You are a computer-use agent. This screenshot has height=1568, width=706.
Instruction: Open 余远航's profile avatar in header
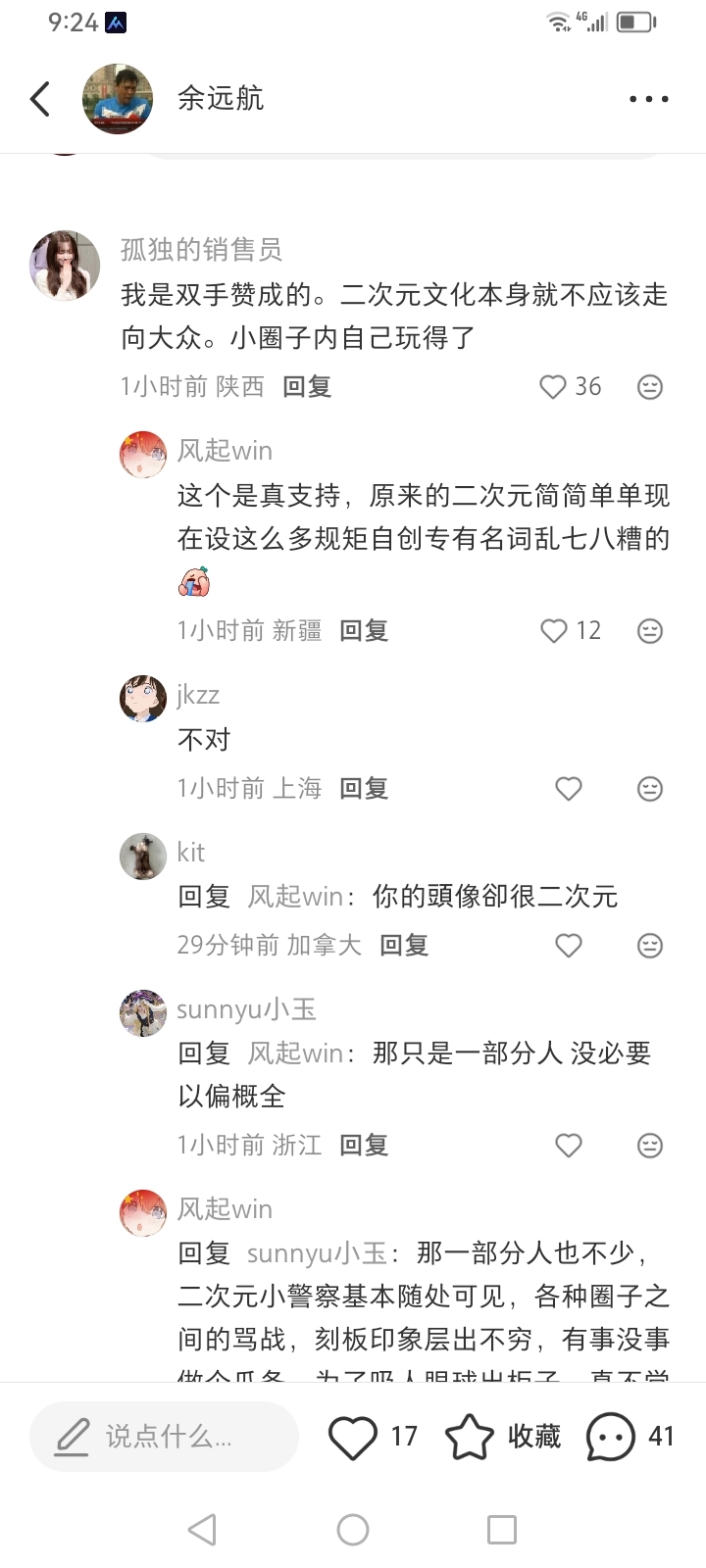[x=118, y=99]
